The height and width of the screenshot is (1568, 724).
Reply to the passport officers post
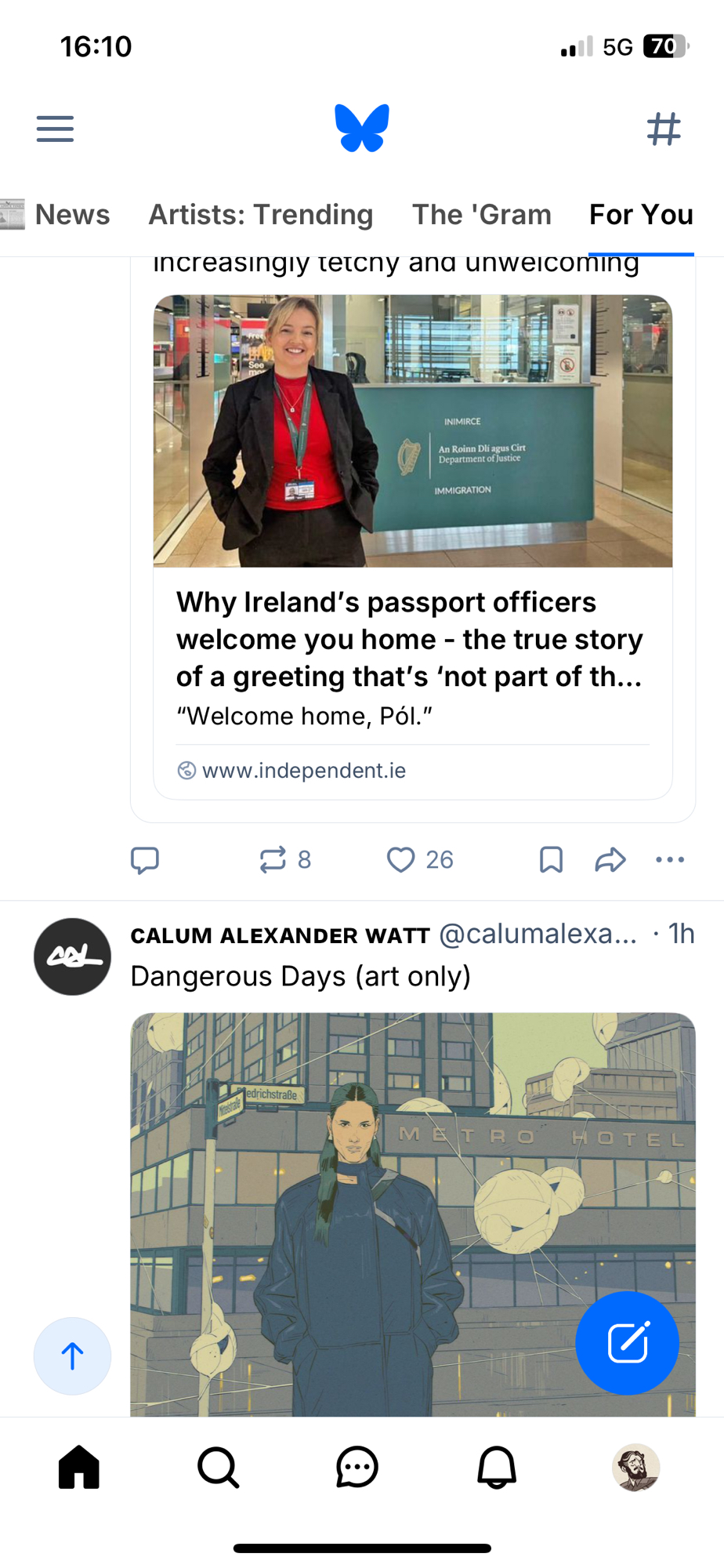click(145, 860)
